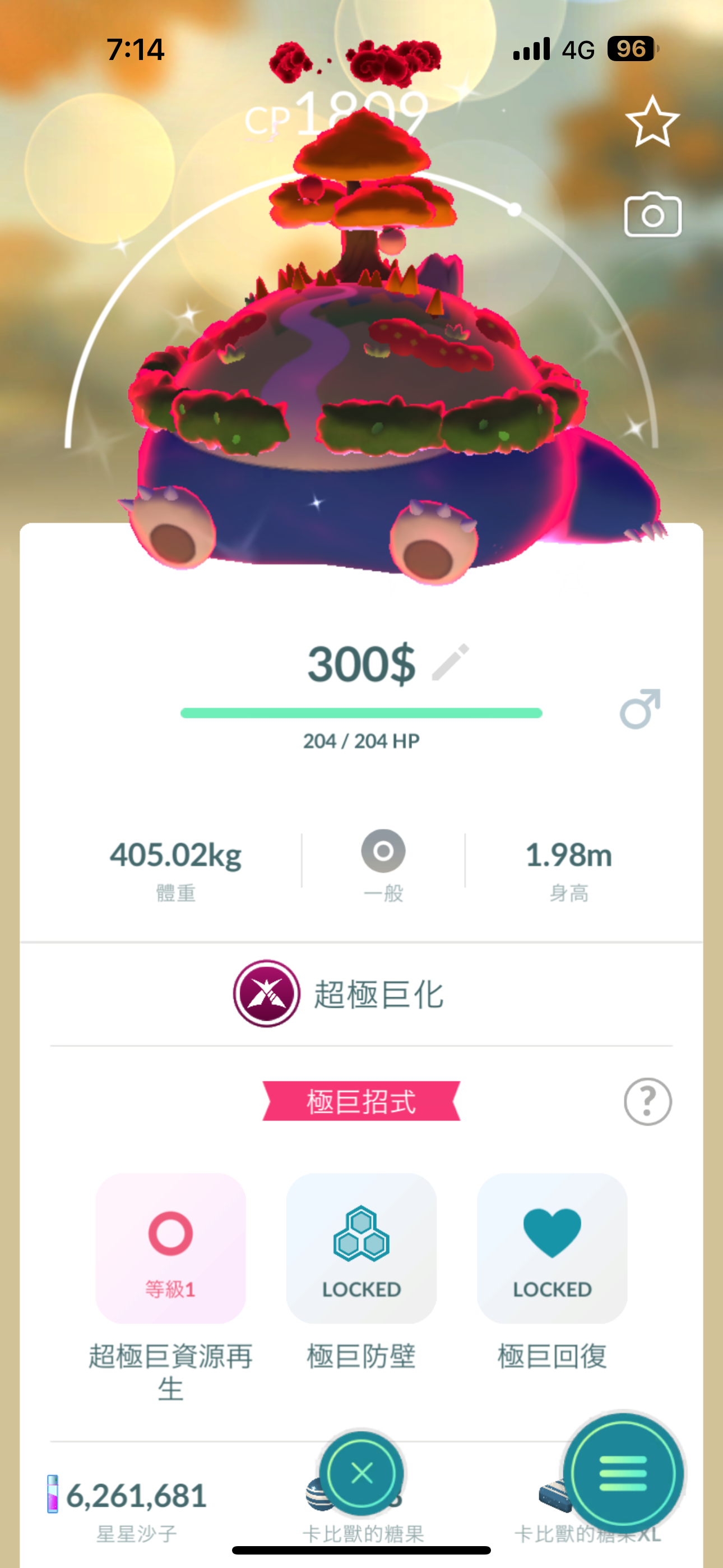Mark this Pokémon as favorite with the star

652,122
